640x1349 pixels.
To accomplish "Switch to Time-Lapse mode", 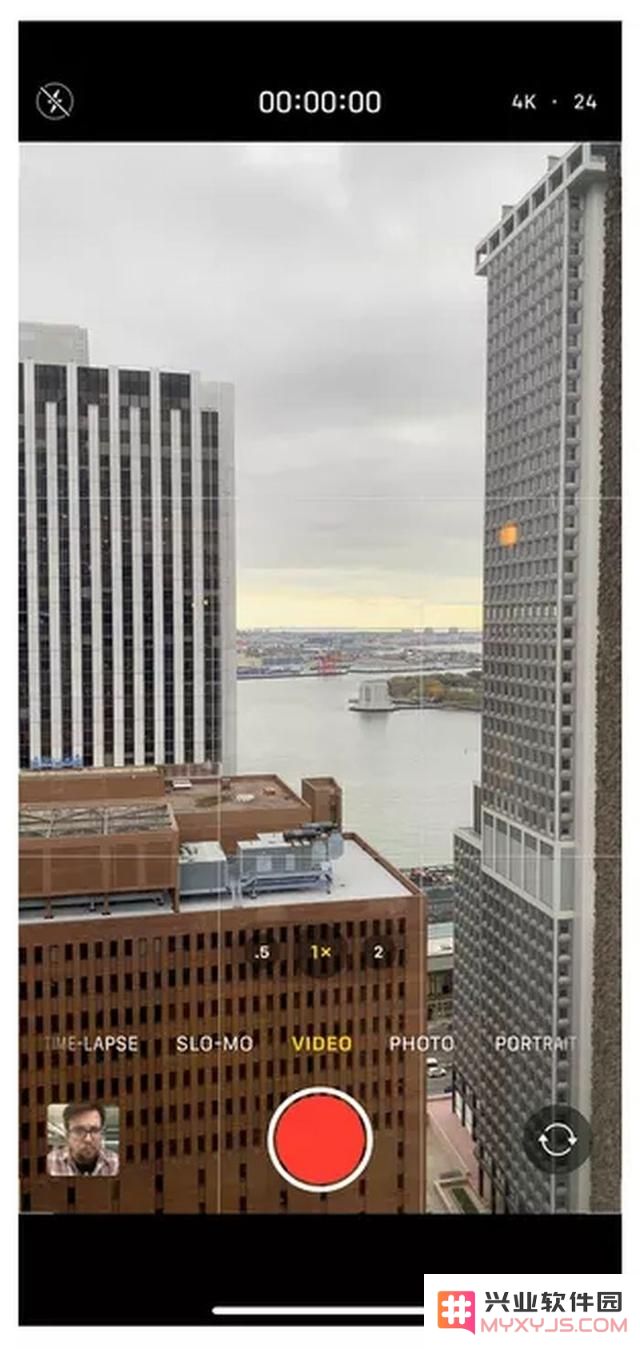I will pos(92,1044).
